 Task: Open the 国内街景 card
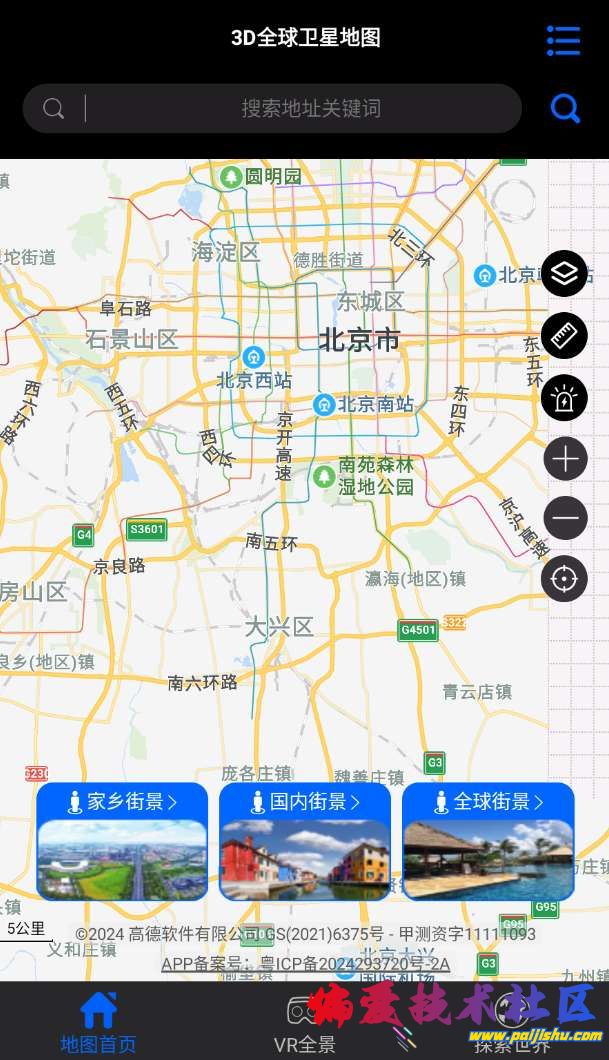point(305,841)
